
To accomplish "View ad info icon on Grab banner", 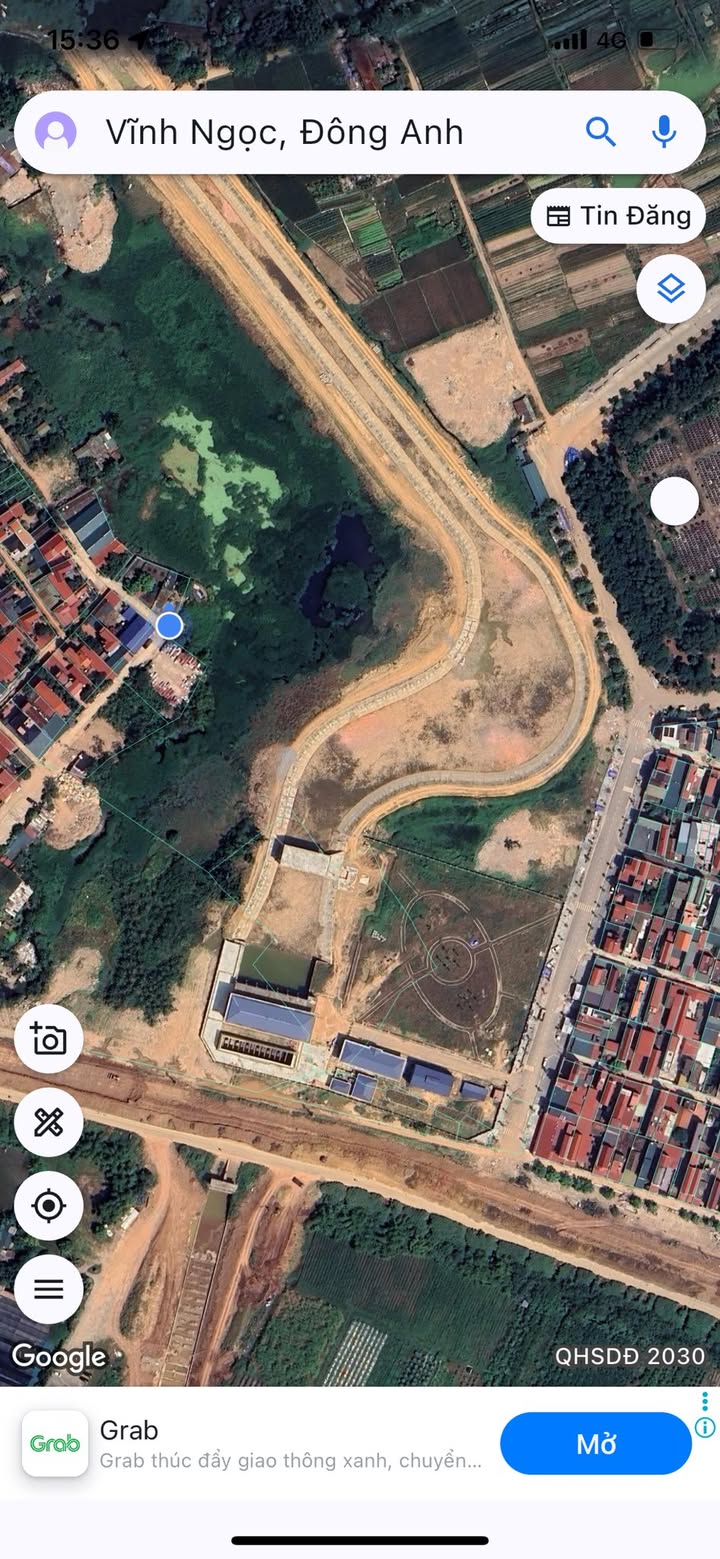I will pyautogui.click(x=705, y=1427).
